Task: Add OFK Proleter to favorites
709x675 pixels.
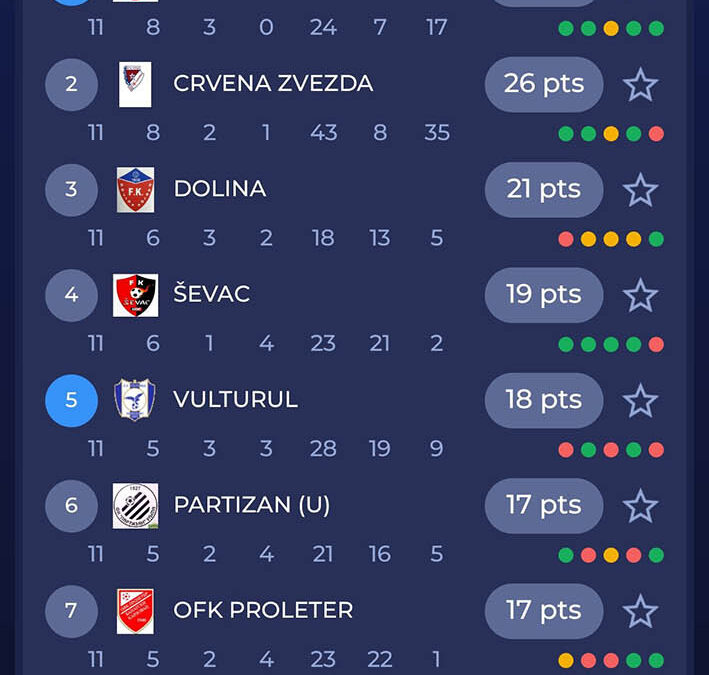Action: click(640, 610)
